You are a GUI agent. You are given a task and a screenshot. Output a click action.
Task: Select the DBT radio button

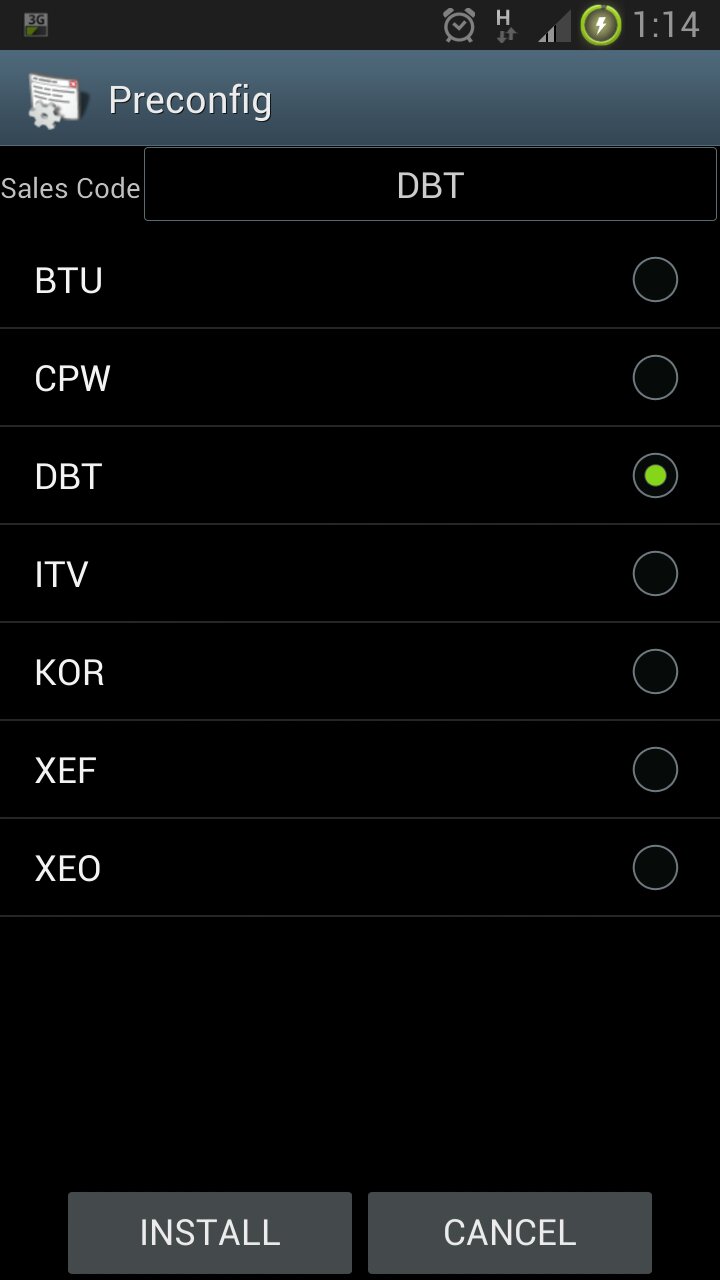click(655, 476)
